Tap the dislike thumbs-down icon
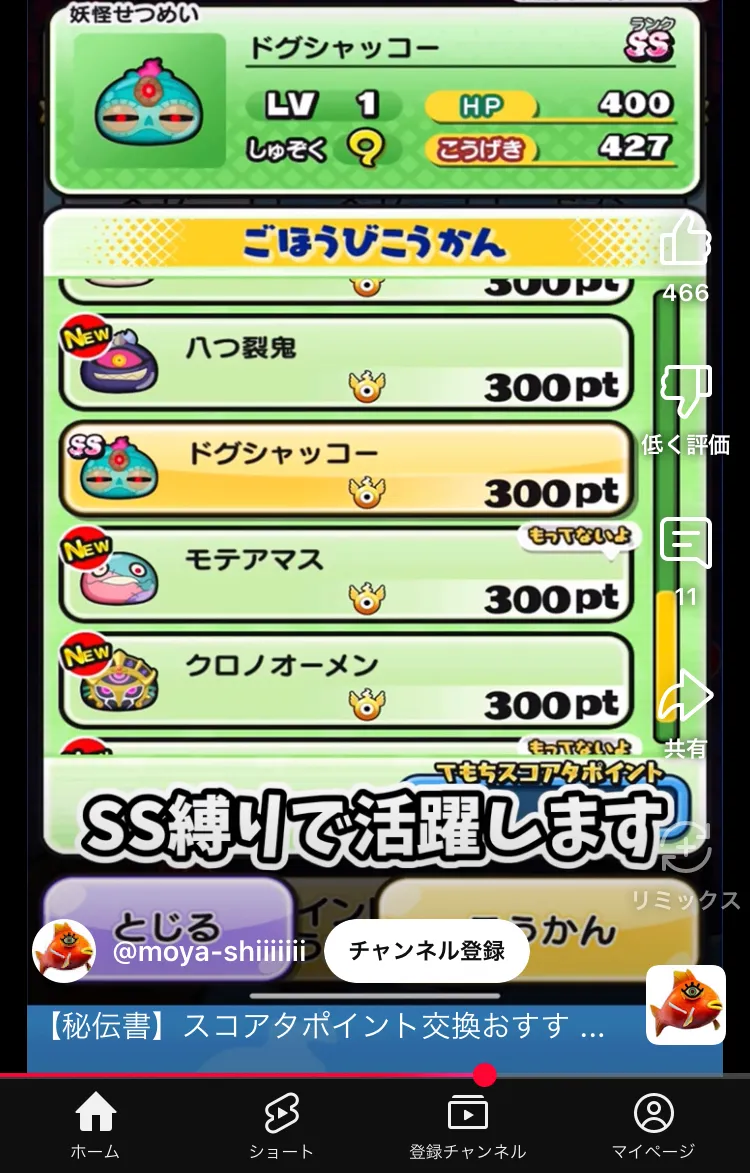The width and height of the screenshot is (750, 1173). coord(686,392)
